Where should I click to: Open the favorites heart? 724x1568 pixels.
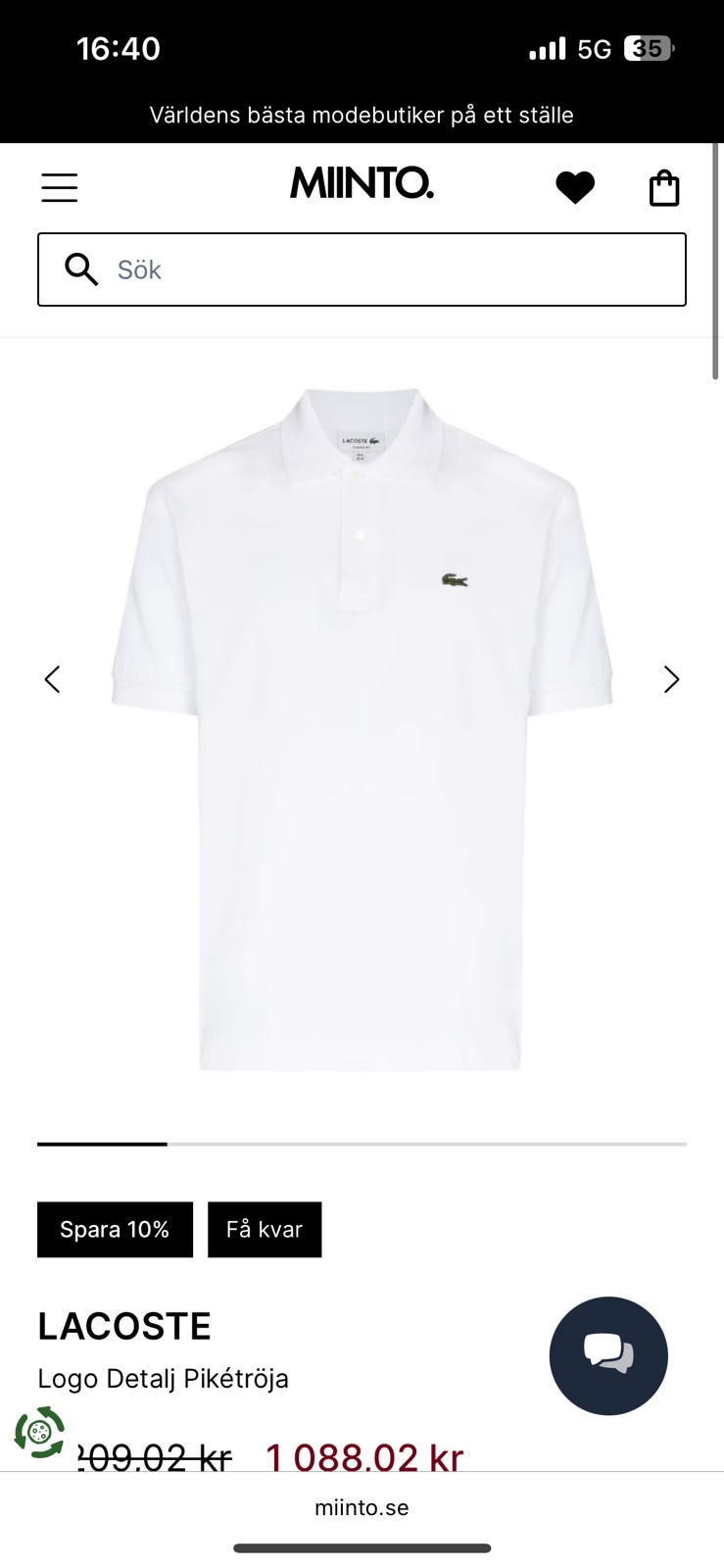(x=575, y=187)
